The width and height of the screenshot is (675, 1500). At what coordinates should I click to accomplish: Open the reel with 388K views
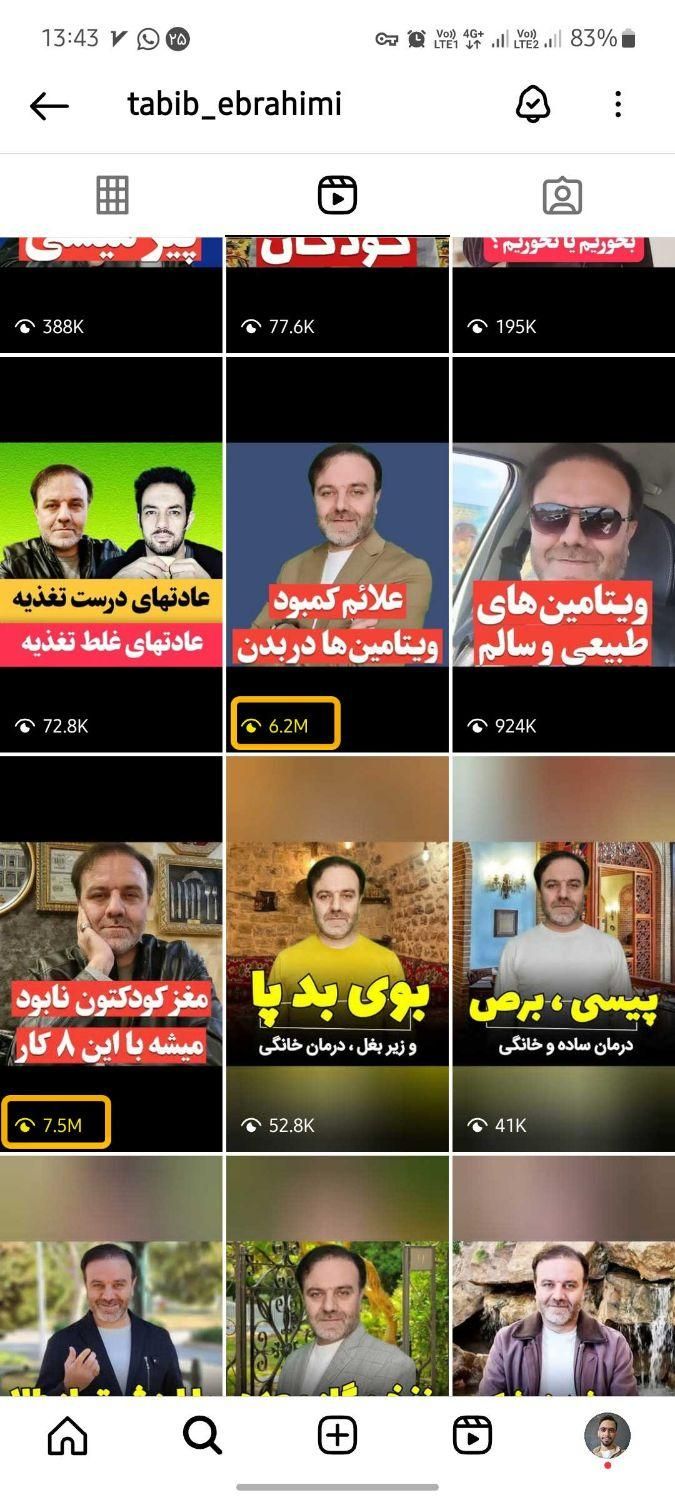pos(111,295)
